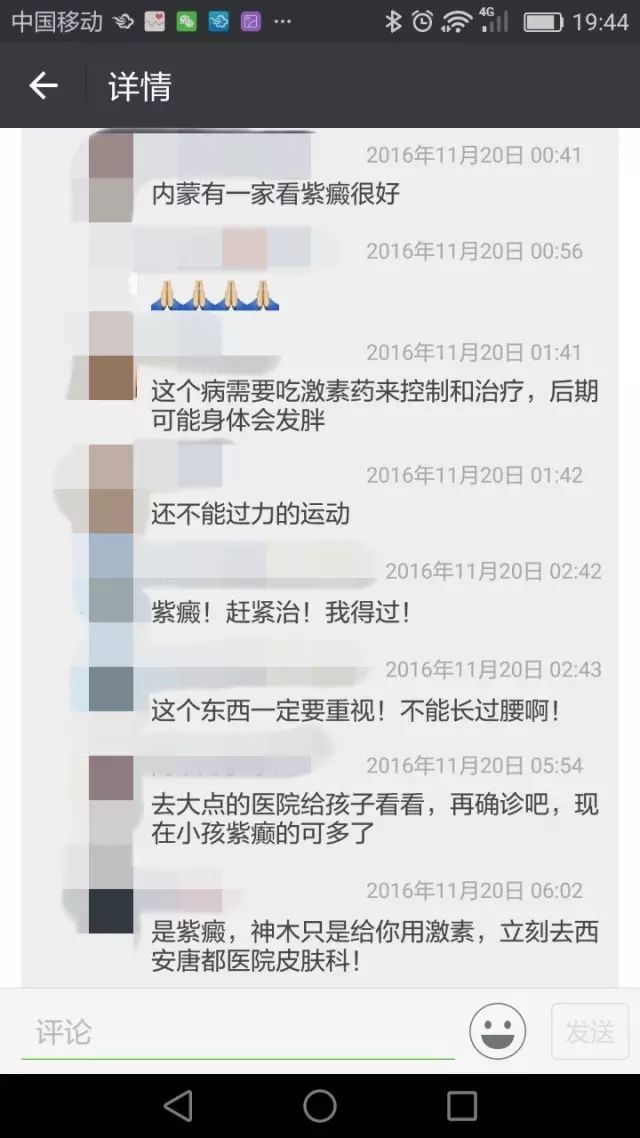The height and width of the screenshot is (1138, 640).
Task: Open the emoji picker smiley
Action: (x=497, y=1031)
